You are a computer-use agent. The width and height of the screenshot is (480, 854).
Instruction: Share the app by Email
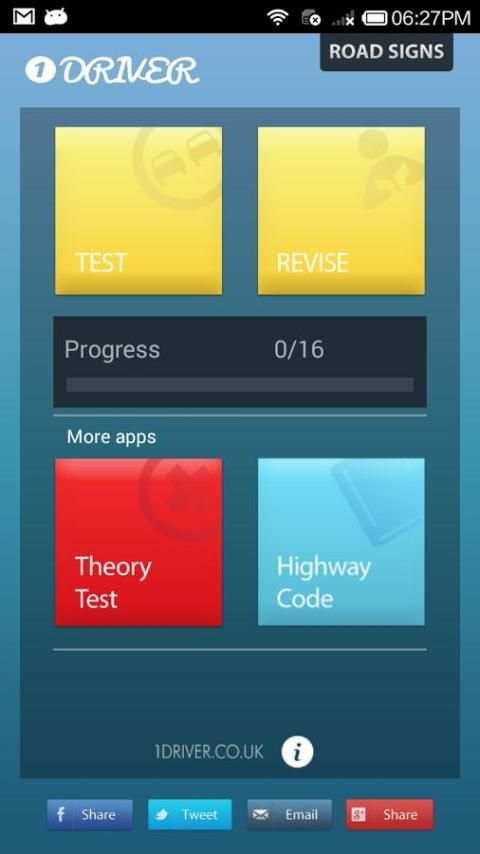(290, 814)
